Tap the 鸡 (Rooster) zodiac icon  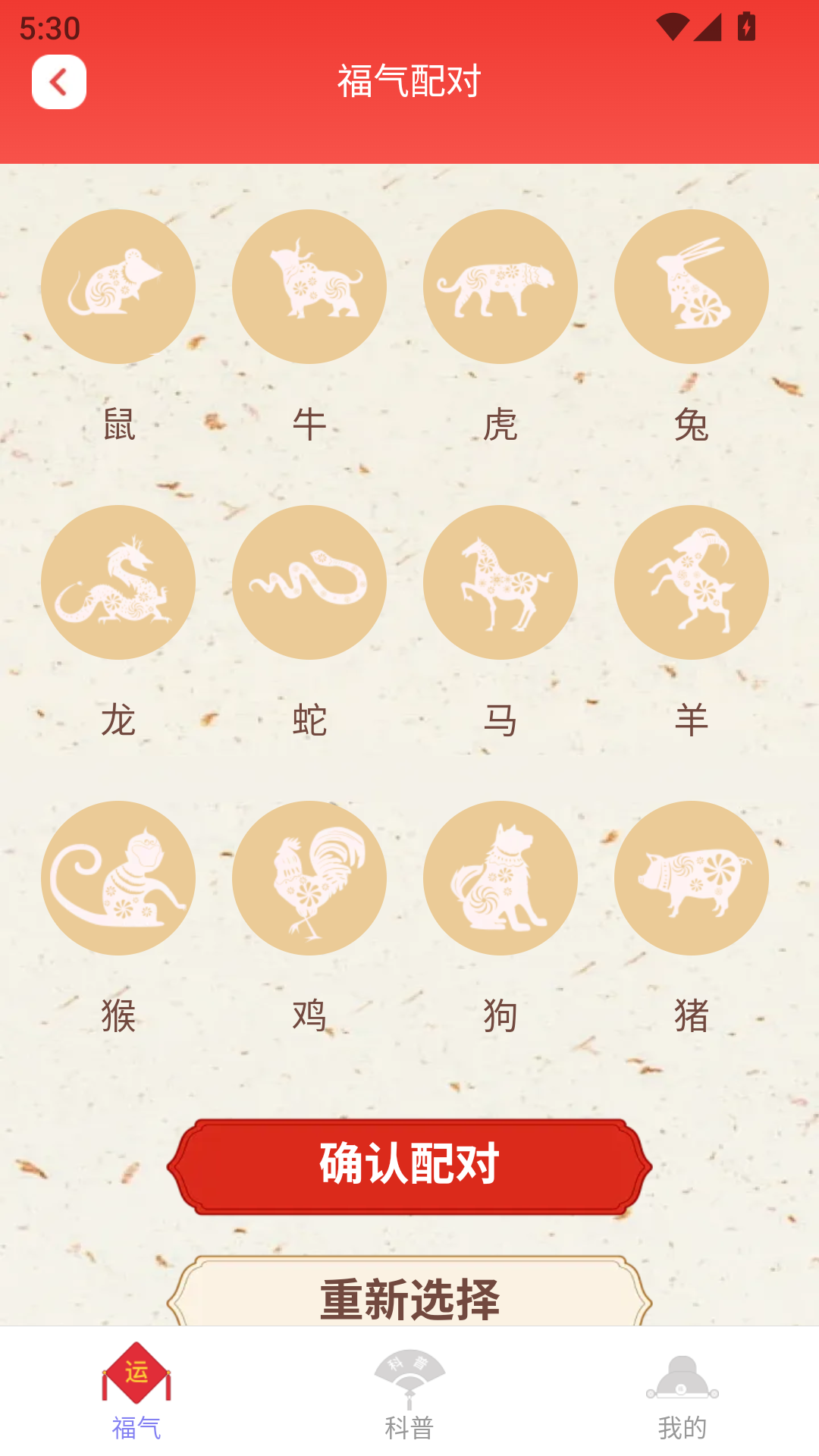pos(309,878)
